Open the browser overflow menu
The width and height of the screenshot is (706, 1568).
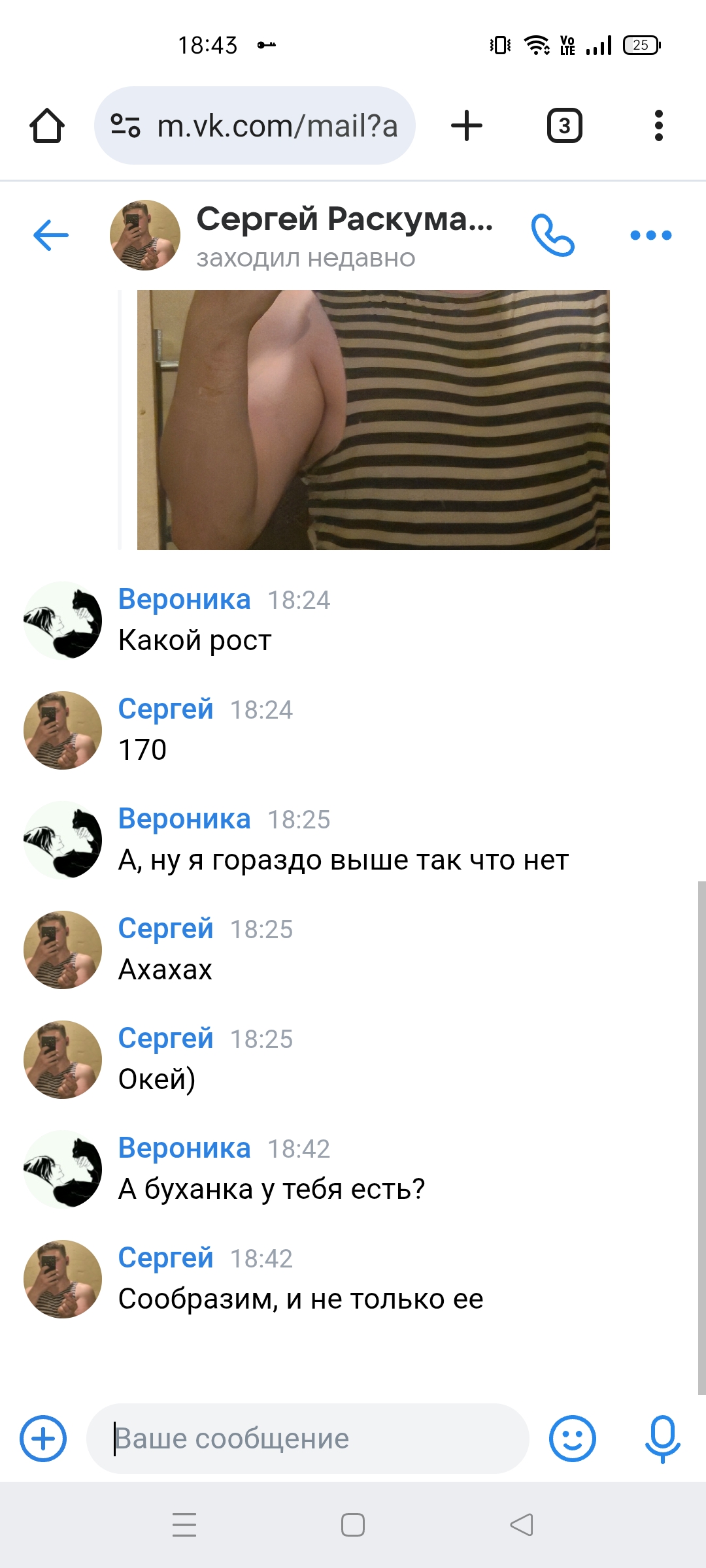658,125
